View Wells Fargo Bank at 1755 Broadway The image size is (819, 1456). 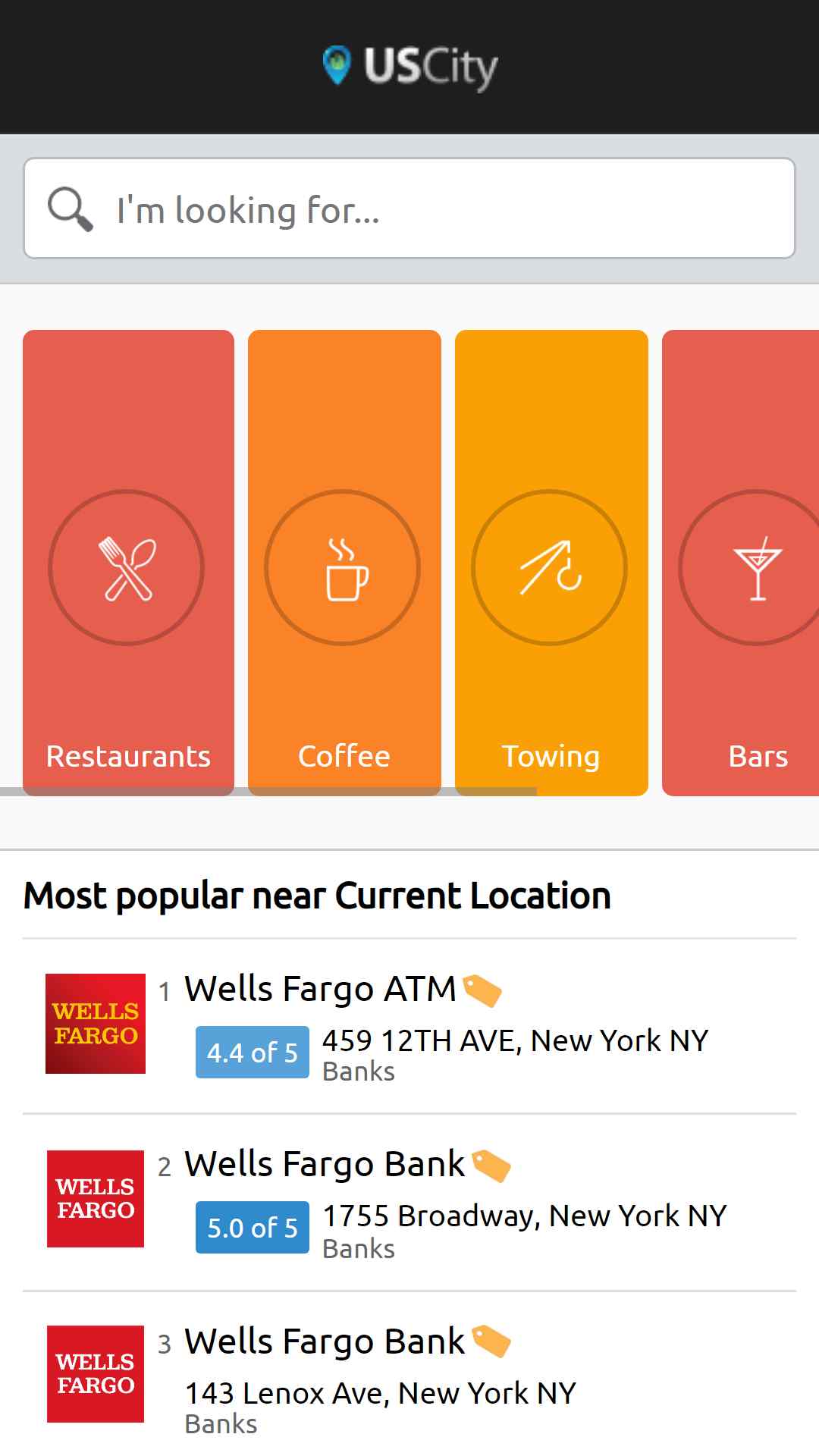click(x=409, y=1203)
